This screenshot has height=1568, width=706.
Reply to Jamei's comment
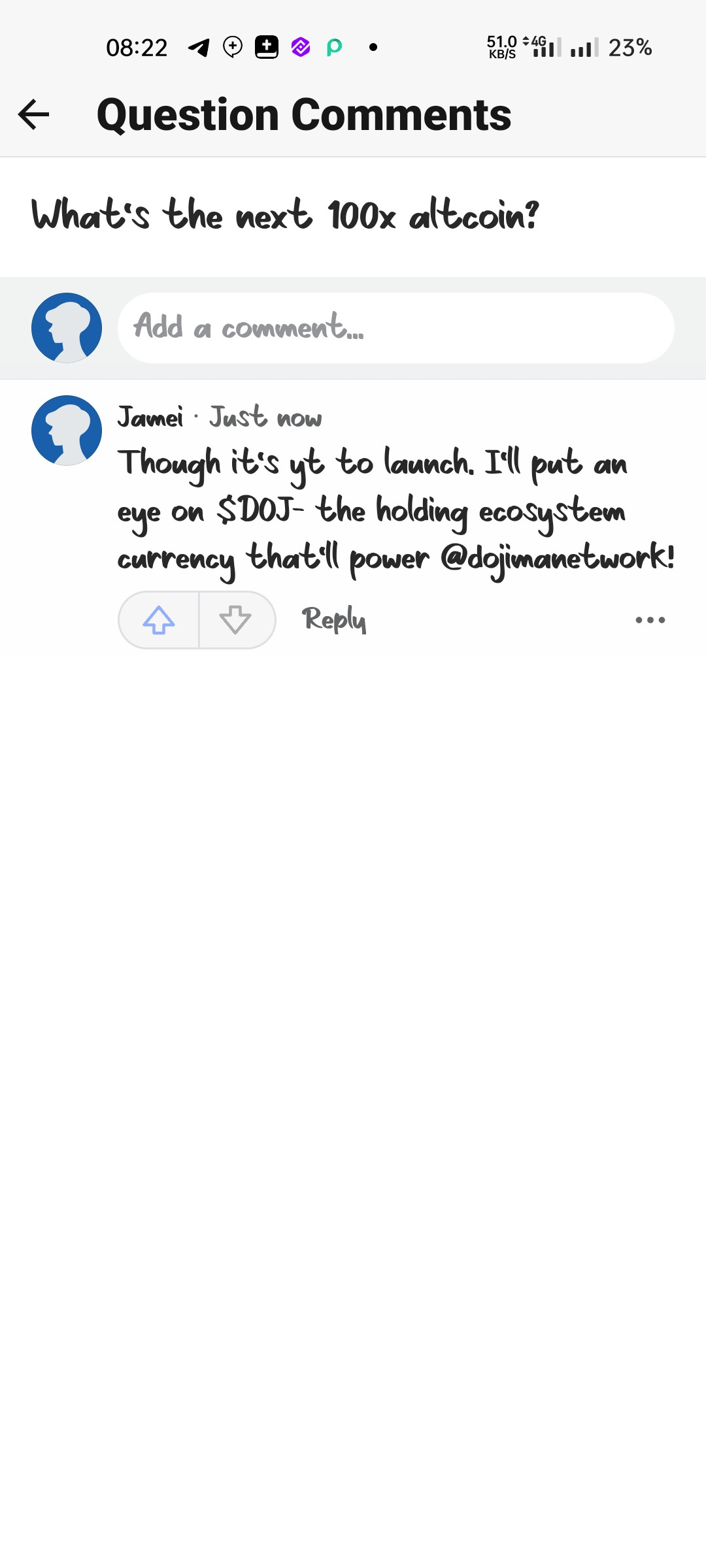333,619
